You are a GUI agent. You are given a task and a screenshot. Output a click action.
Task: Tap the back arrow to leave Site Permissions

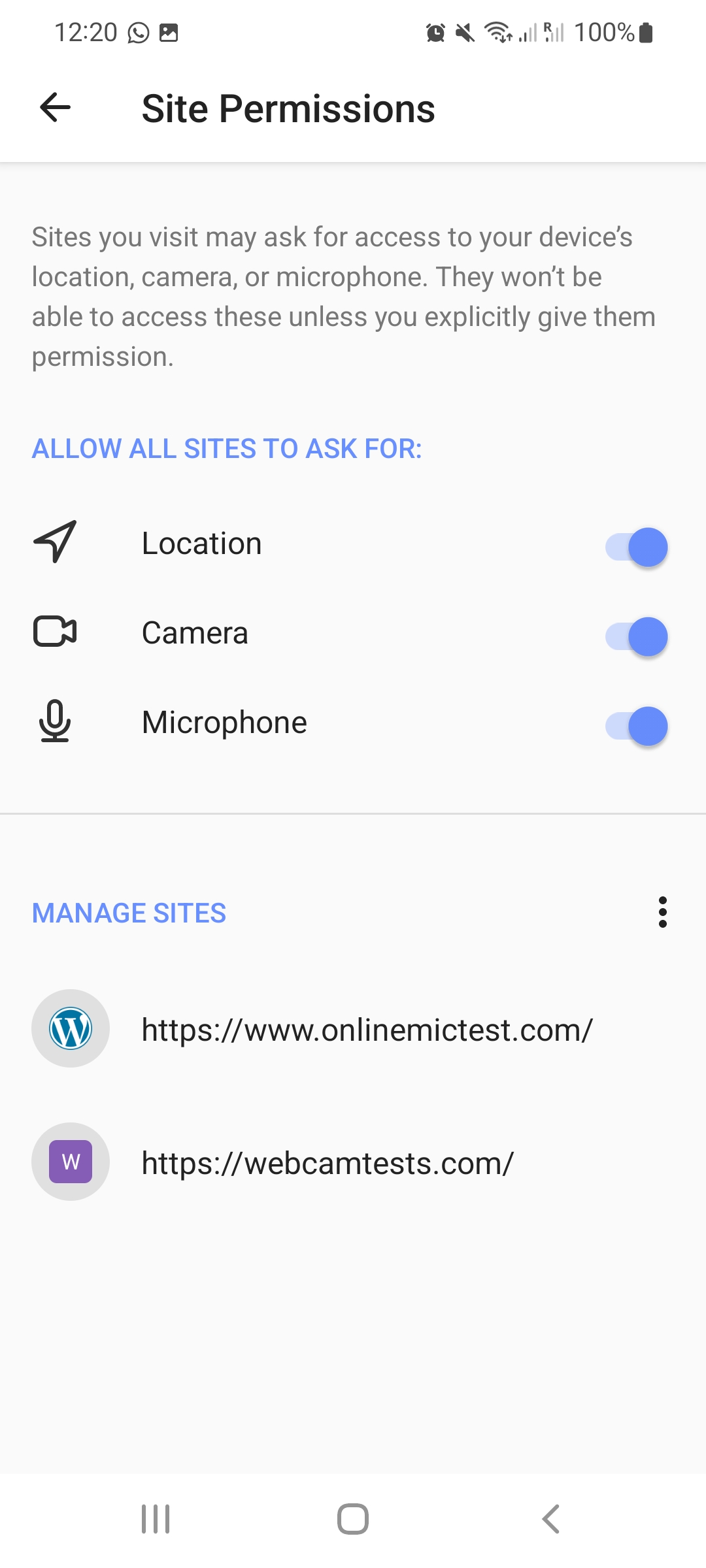55,108
